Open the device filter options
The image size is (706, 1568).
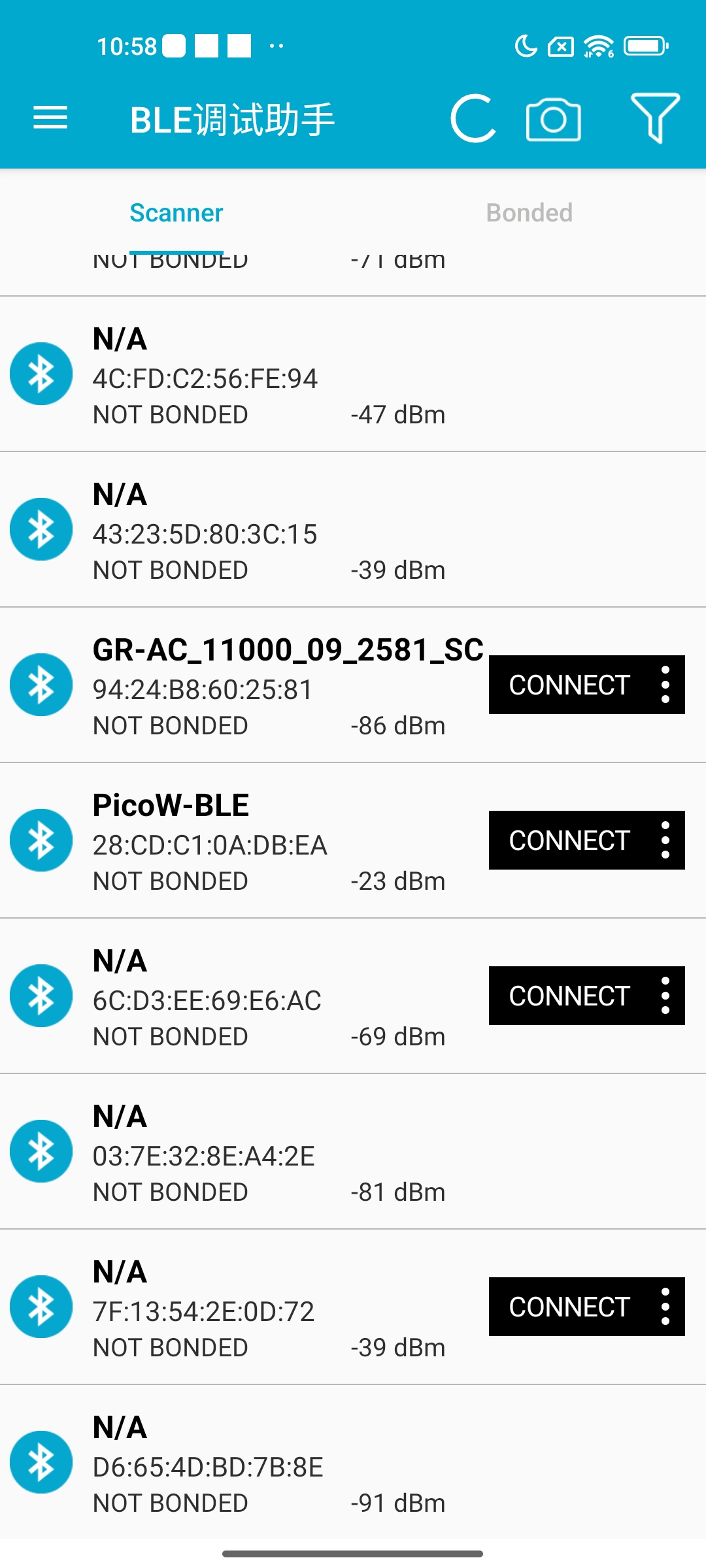655,118
